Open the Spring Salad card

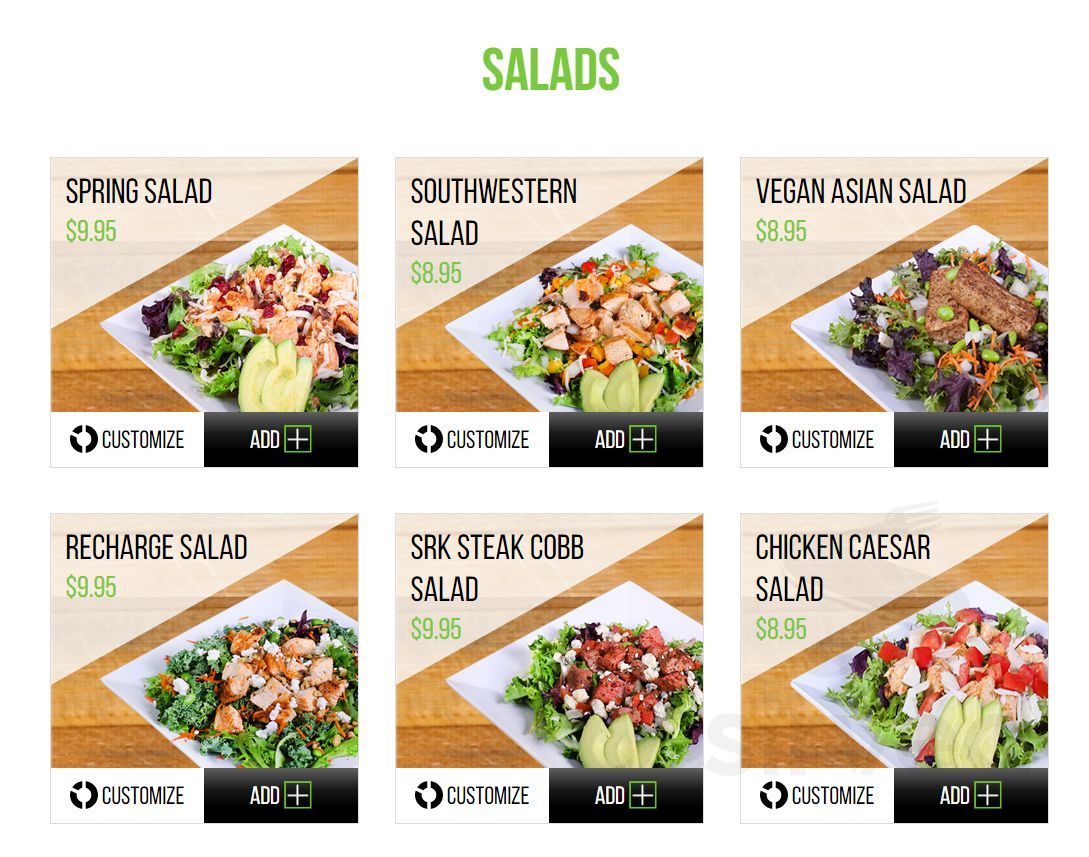[204, 285]
